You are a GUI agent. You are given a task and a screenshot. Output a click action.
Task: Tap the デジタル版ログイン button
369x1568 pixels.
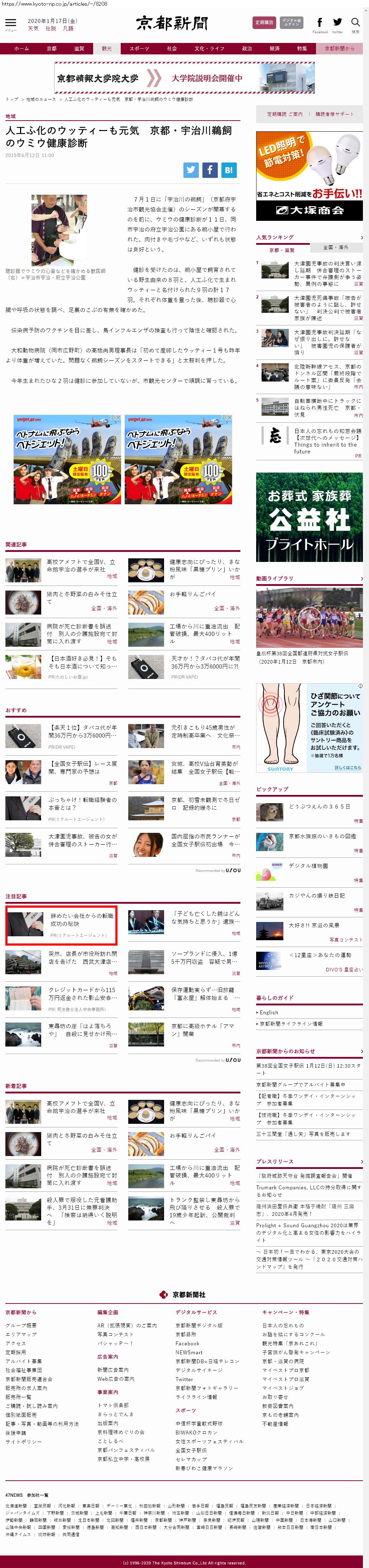point(292,23)
